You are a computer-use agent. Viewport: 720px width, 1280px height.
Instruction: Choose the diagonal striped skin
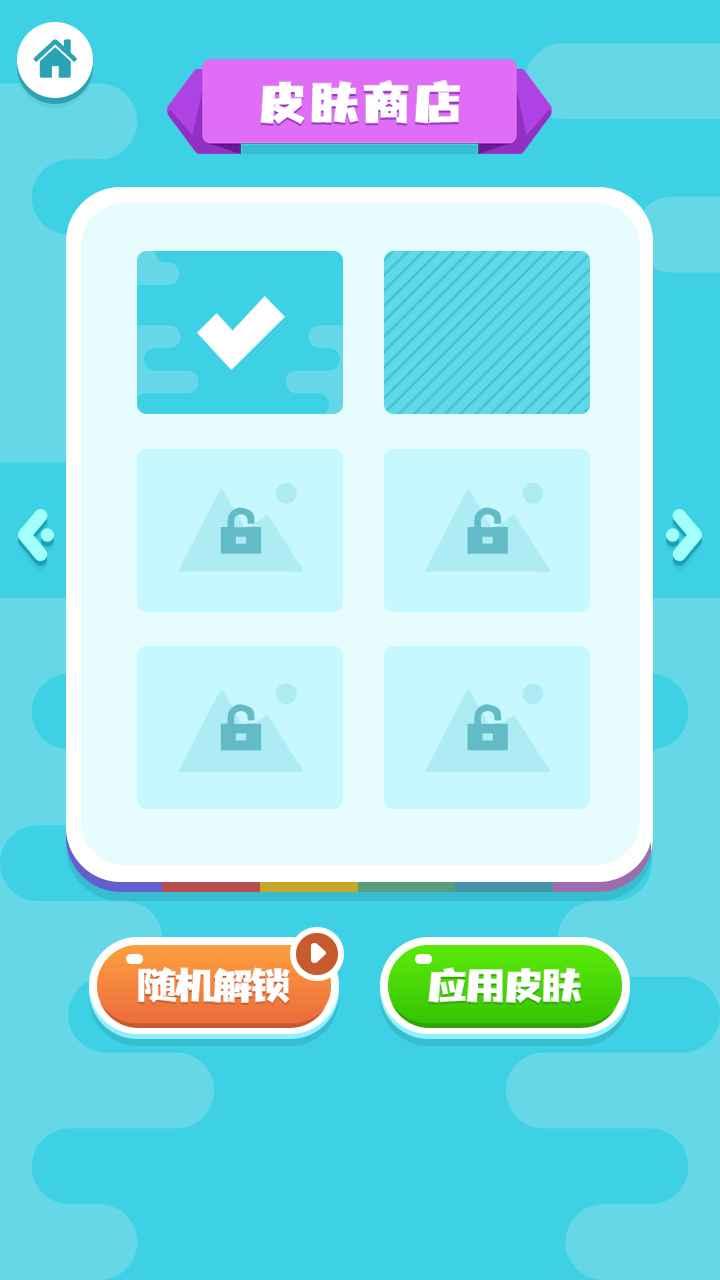[x=487, y=332]
